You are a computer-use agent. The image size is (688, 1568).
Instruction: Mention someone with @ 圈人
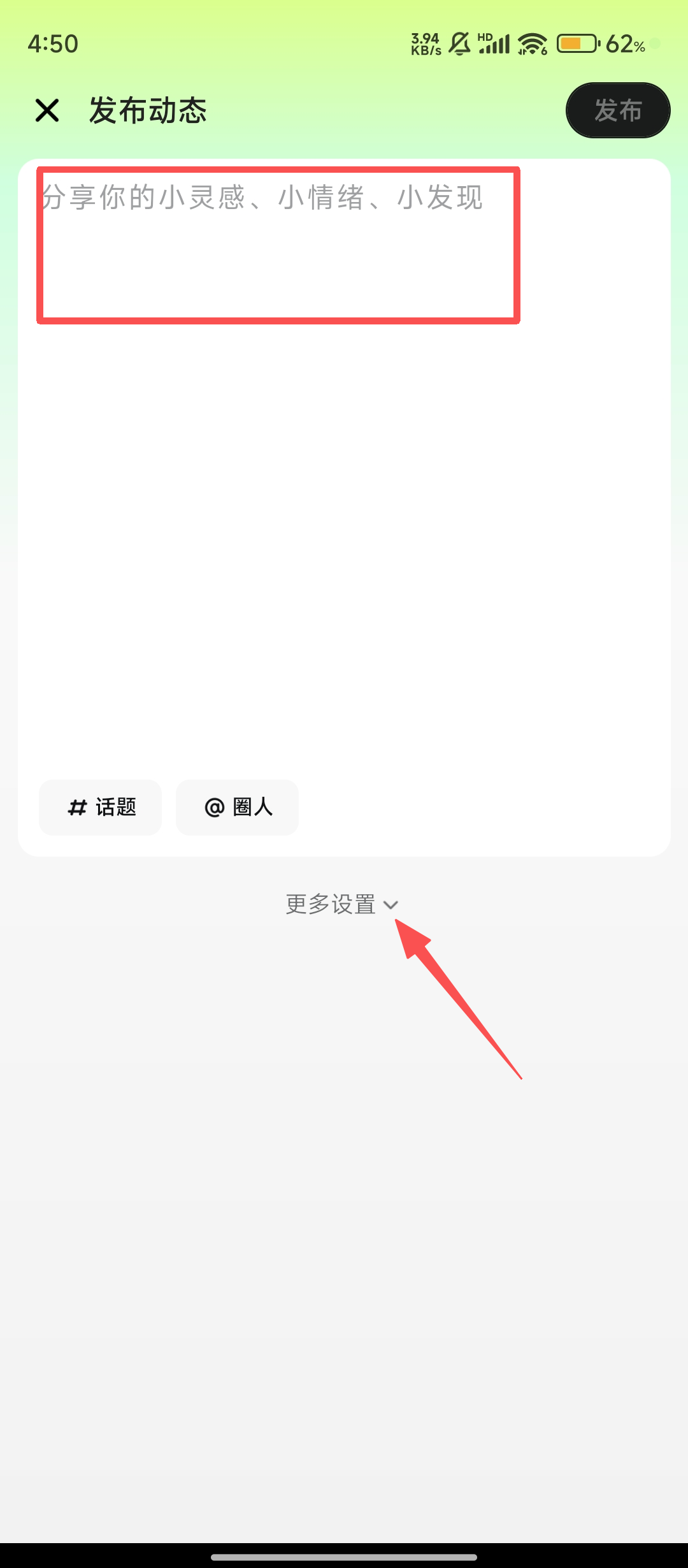tap(237, 807)
